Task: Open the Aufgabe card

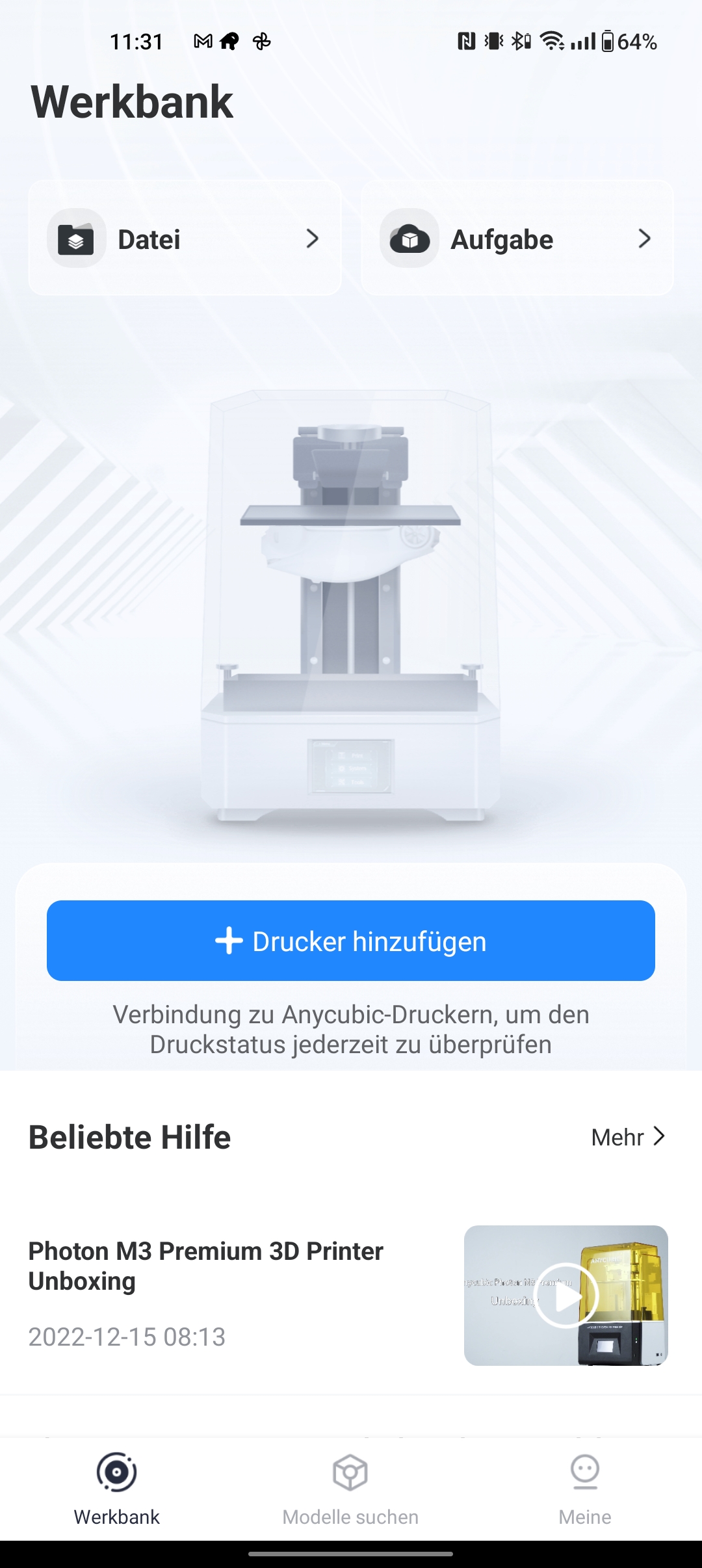Action: (x=517, y=238)
